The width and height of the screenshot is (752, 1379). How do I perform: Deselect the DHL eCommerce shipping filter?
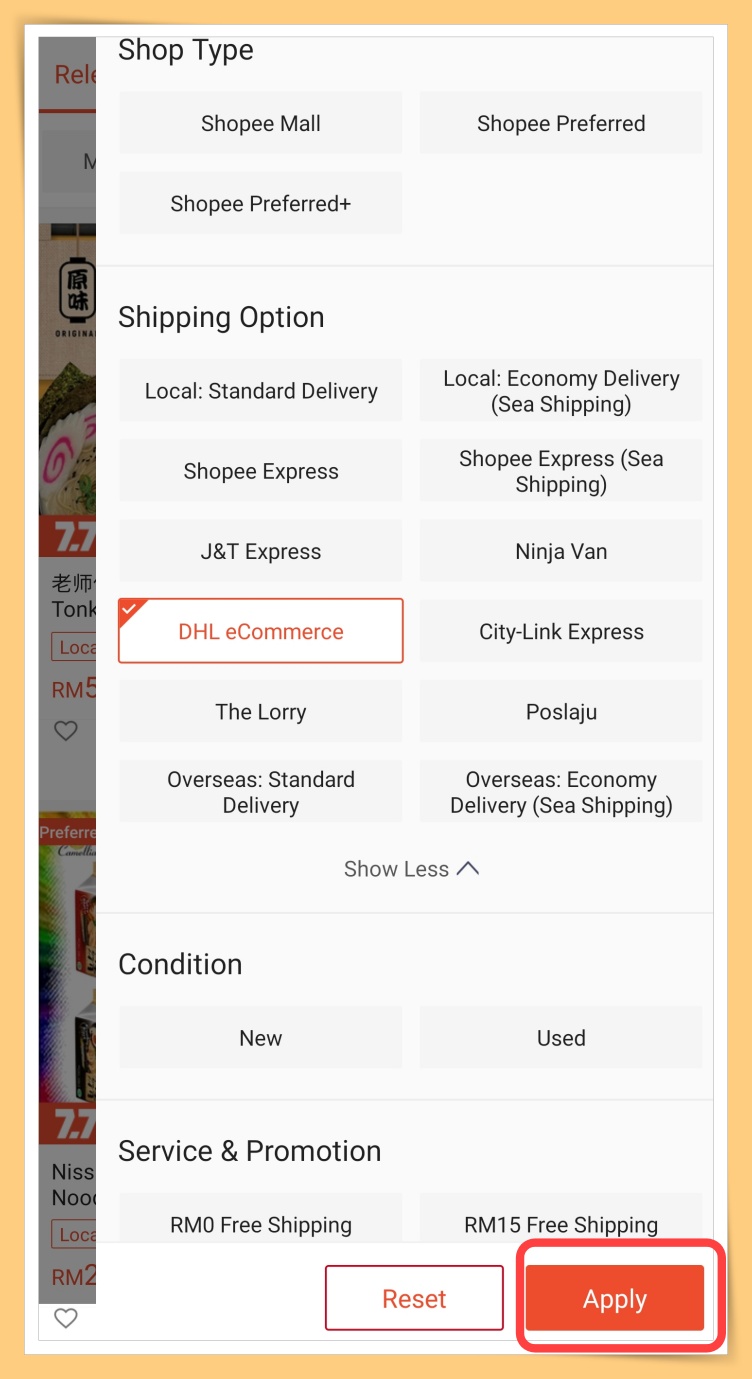tap(261, 631)
